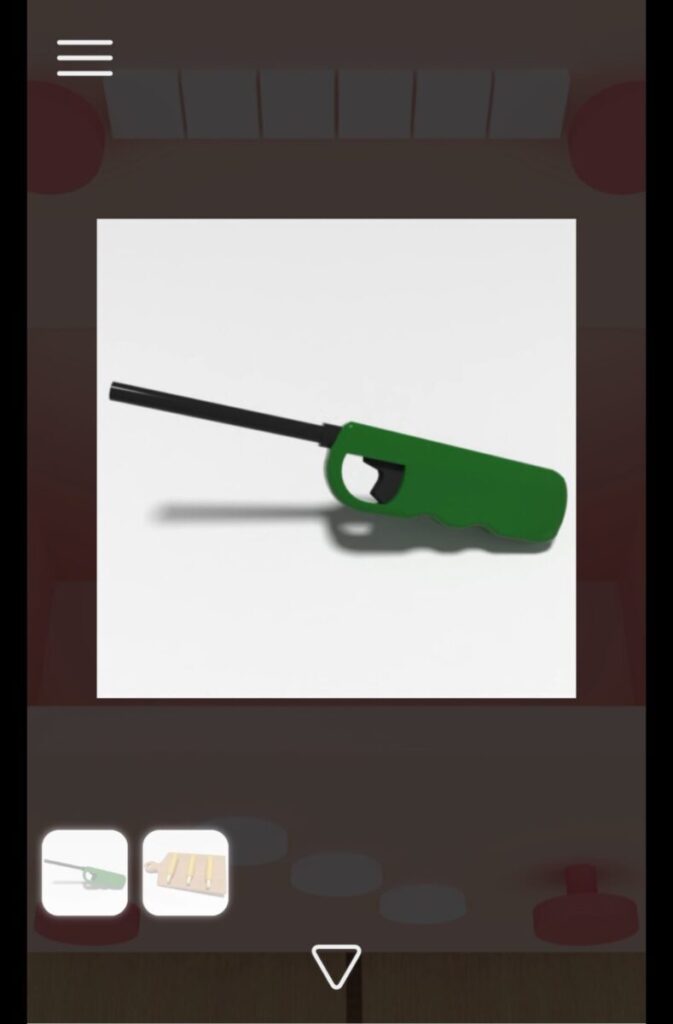The image size is (673, 1024).
Task: Tap the down triangle arrow to go back
Action: click(x=336, y=966)
